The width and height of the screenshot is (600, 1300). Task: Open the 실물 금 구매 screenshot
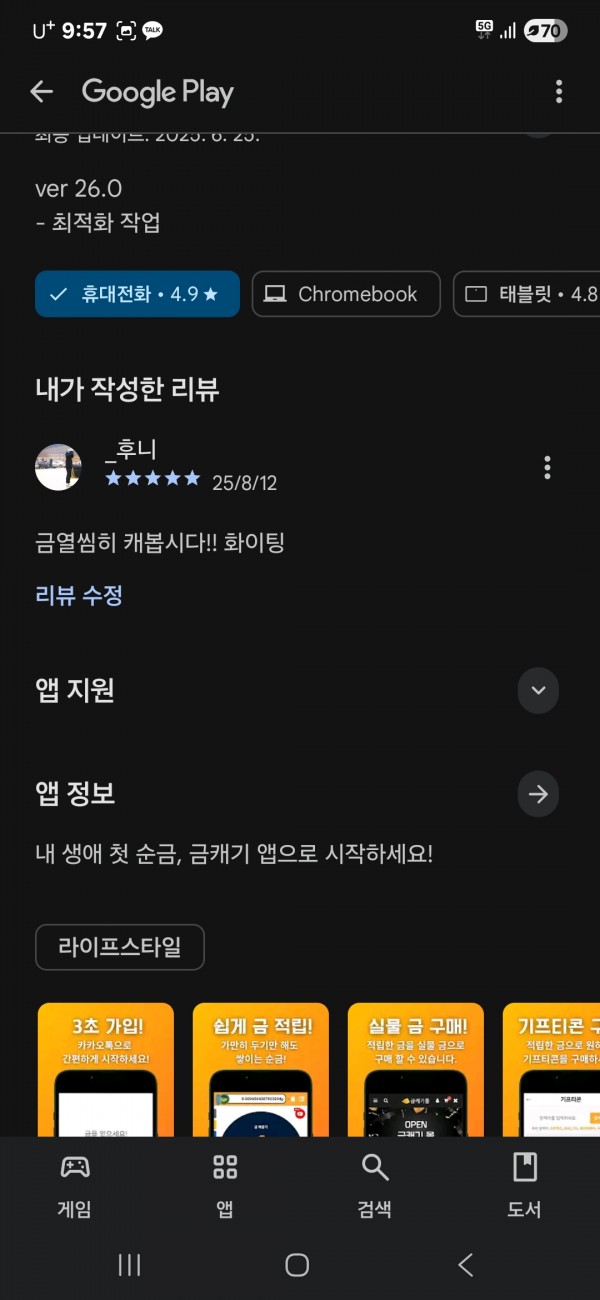pyautogui.click(x=416, y=1070)
